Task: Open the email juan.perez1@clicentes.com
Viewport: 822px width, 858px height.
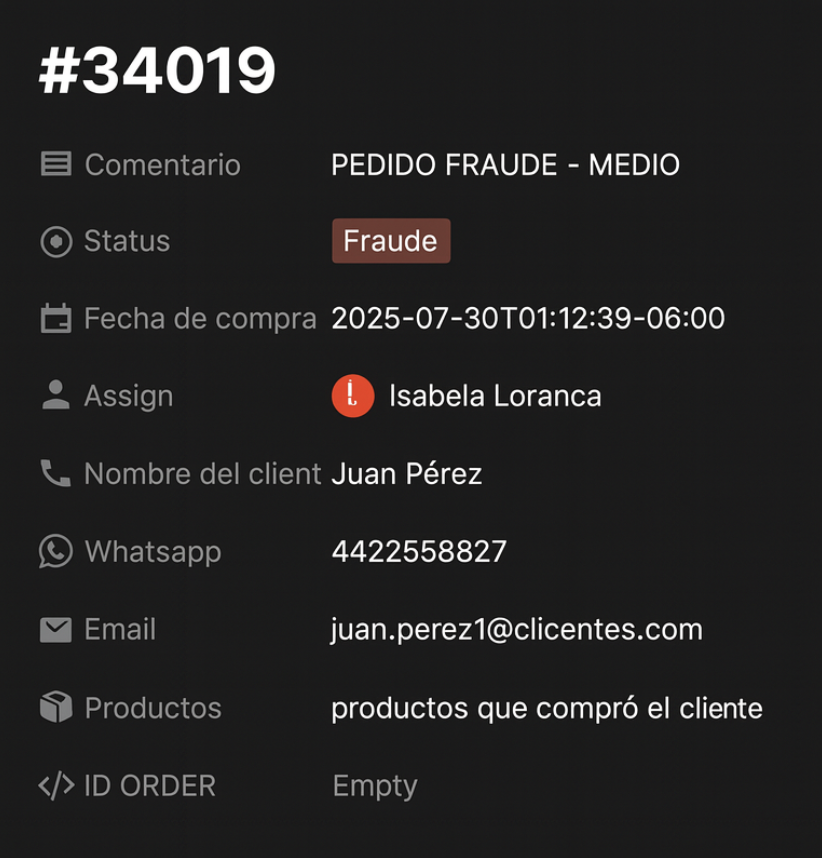Action: (x=516, y=629)
